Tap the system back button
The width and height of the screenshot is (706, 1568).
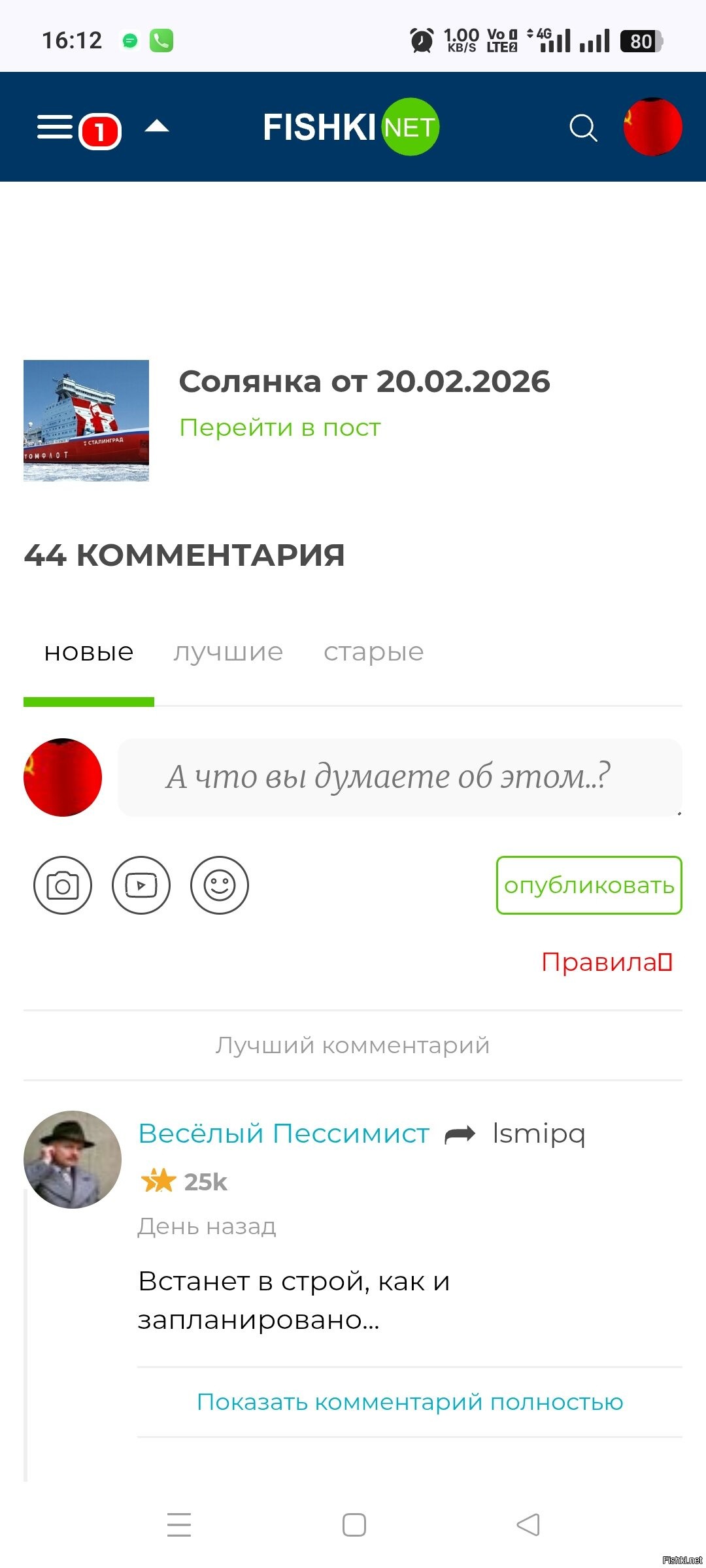[x=528, y=1525]
